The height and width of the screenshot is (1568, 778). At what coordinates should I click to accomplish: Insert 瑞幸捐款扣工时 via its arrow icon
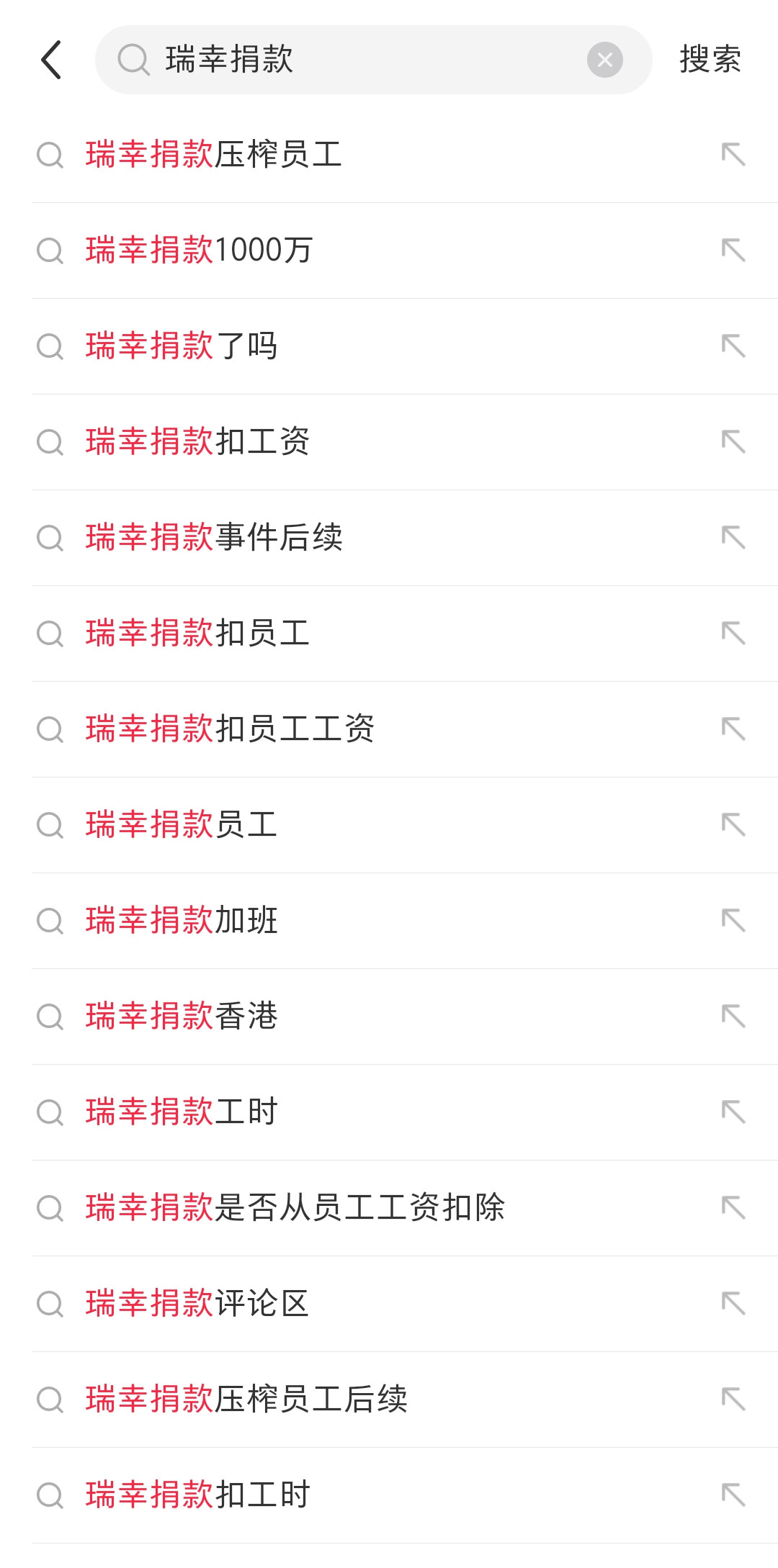(733, 1495)
